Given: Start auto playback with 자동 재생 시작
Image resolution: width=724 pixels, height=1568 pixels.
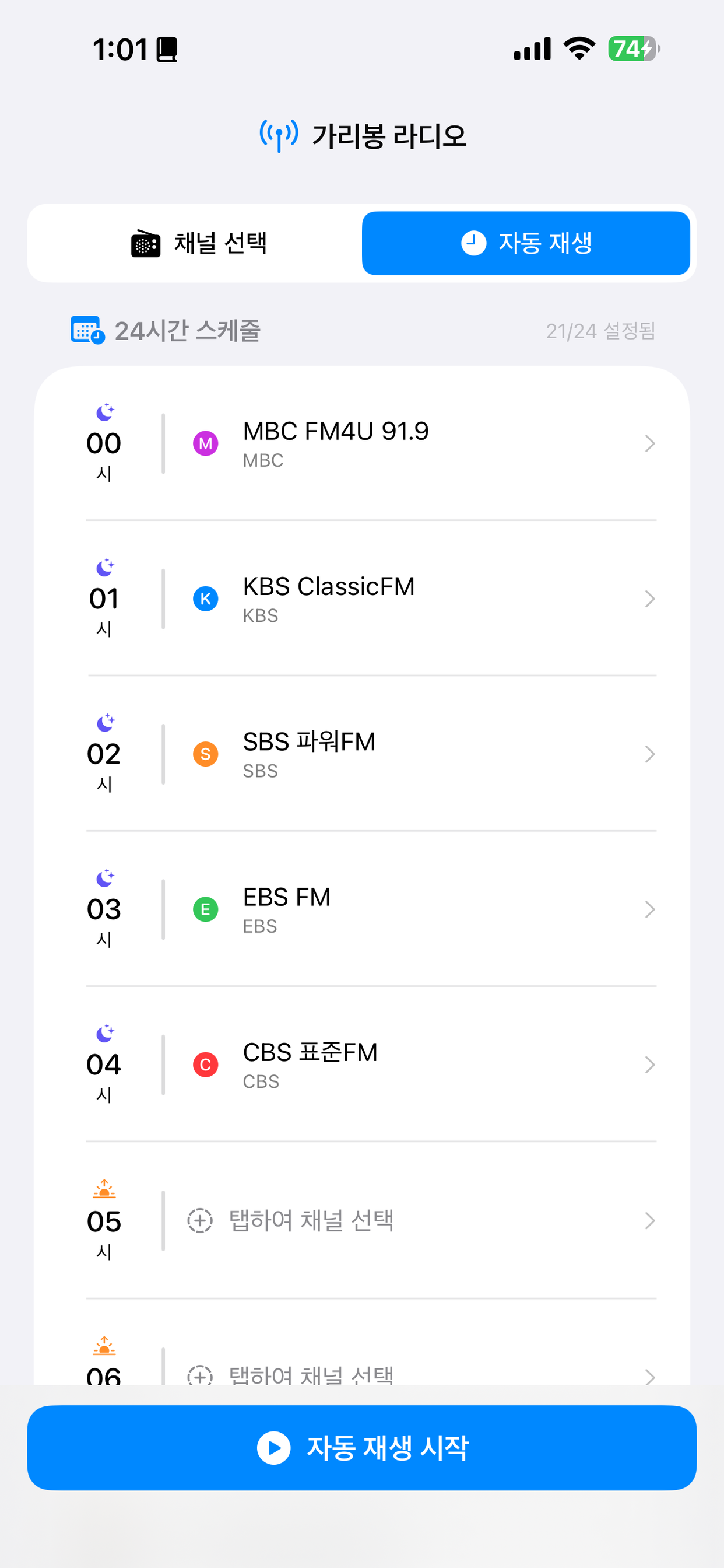Looking at the screenshot, I should coord(362,1447).
